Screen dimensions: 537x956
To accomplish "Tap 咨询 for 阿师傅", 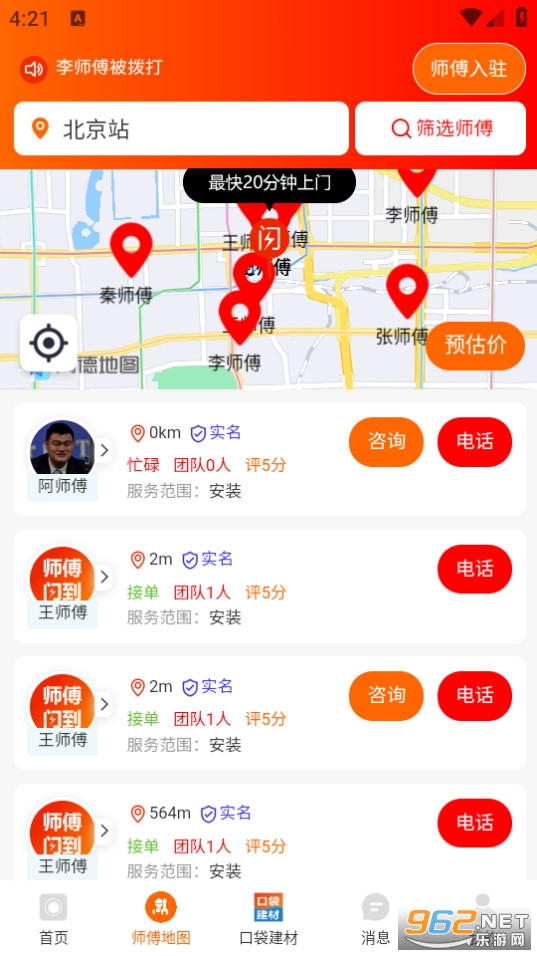I will [x=386, y=441].
